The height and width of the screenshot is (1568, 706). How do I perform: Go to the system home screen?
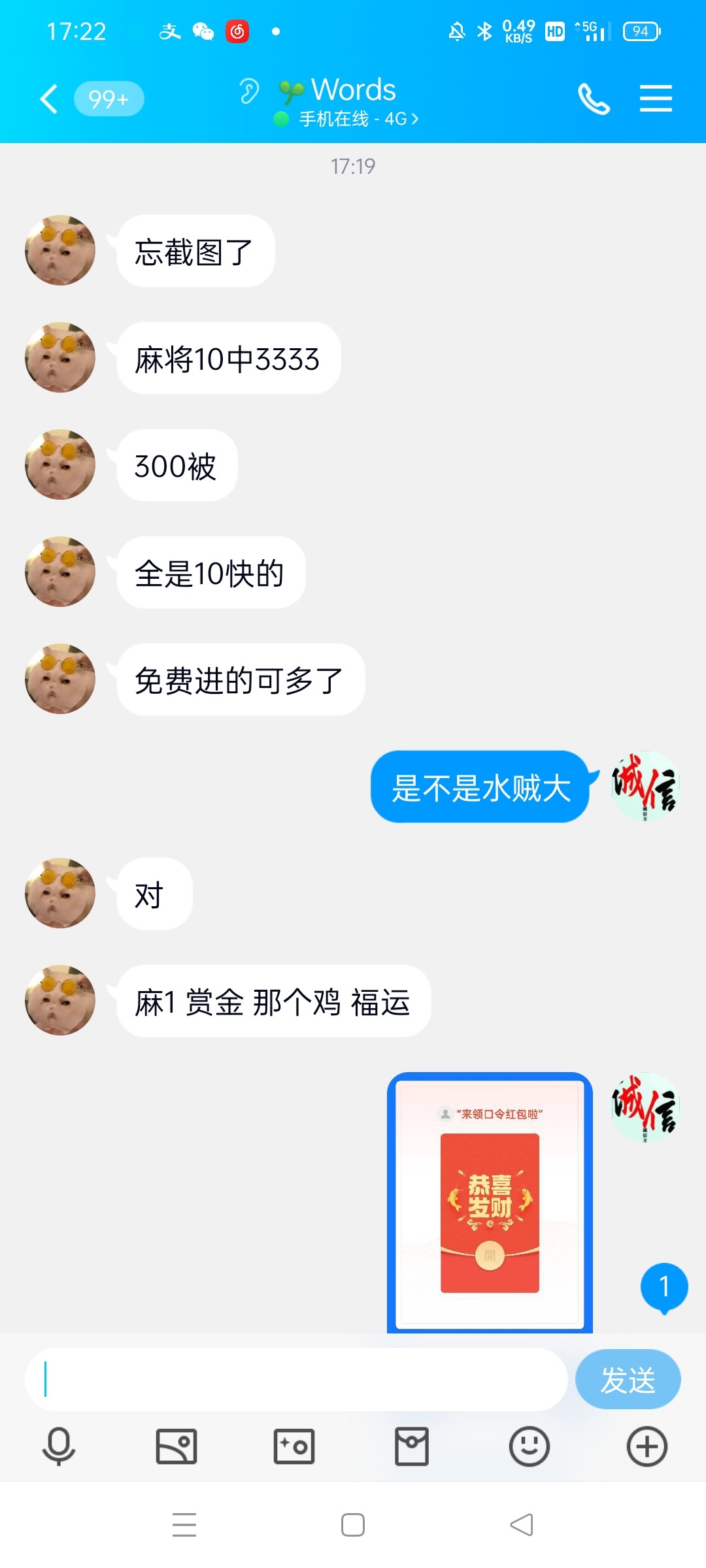pos(353,1525)
